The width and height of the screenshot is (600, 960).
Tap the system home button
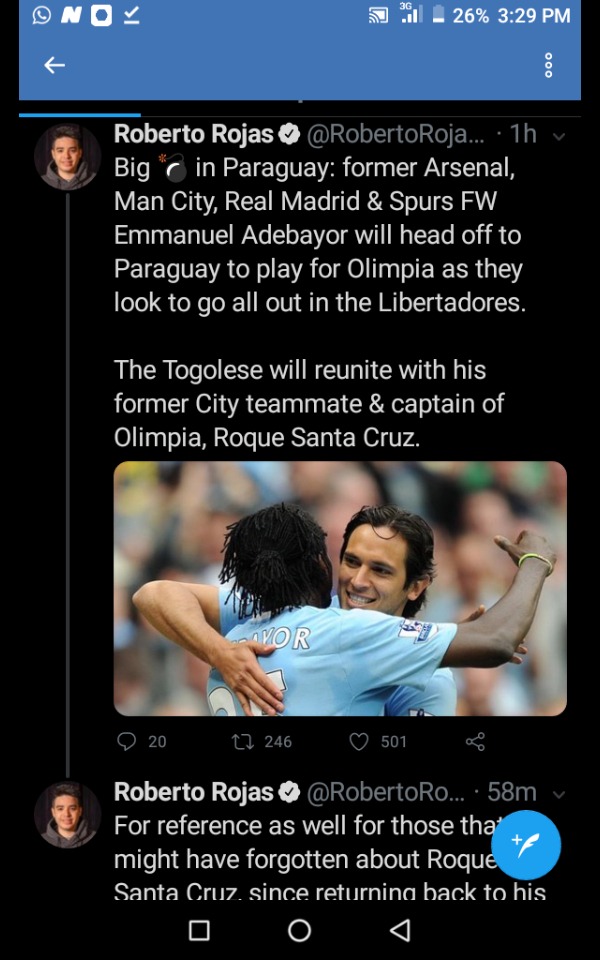[x=299, y=931]
